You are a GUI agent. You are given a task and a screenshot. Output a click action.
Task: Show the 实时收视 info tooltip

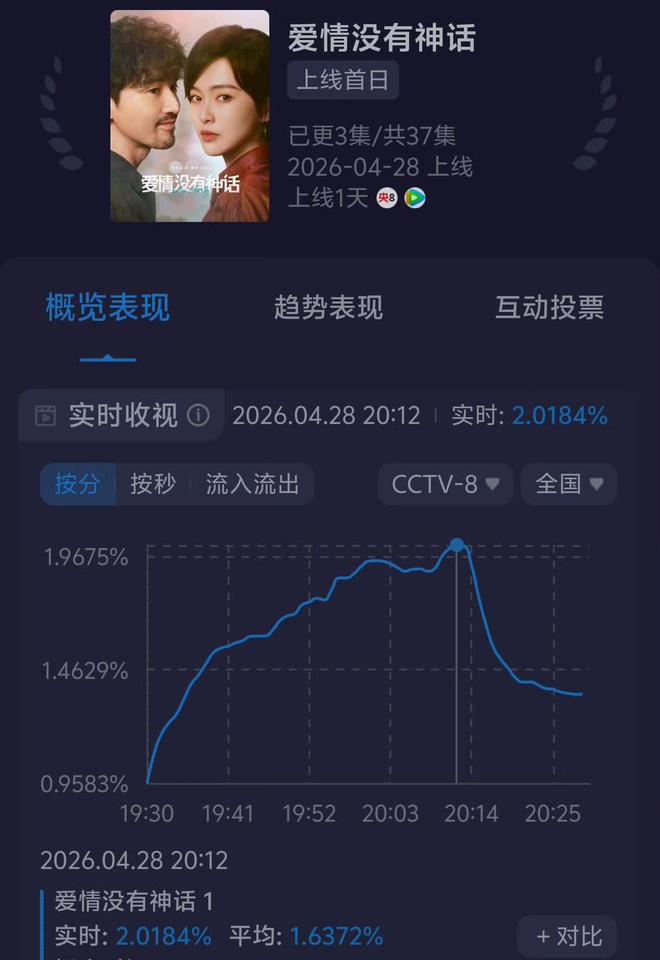click(x=199, y=415)
